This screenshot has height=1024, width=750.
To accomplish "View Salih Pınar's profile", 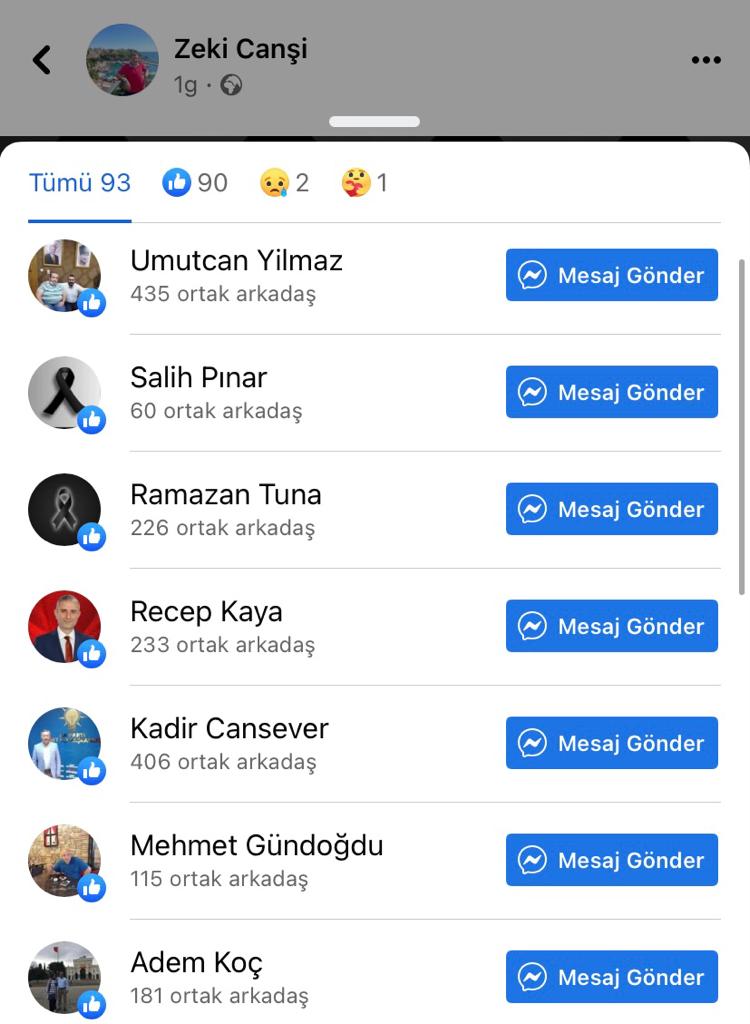I will 198,378.
